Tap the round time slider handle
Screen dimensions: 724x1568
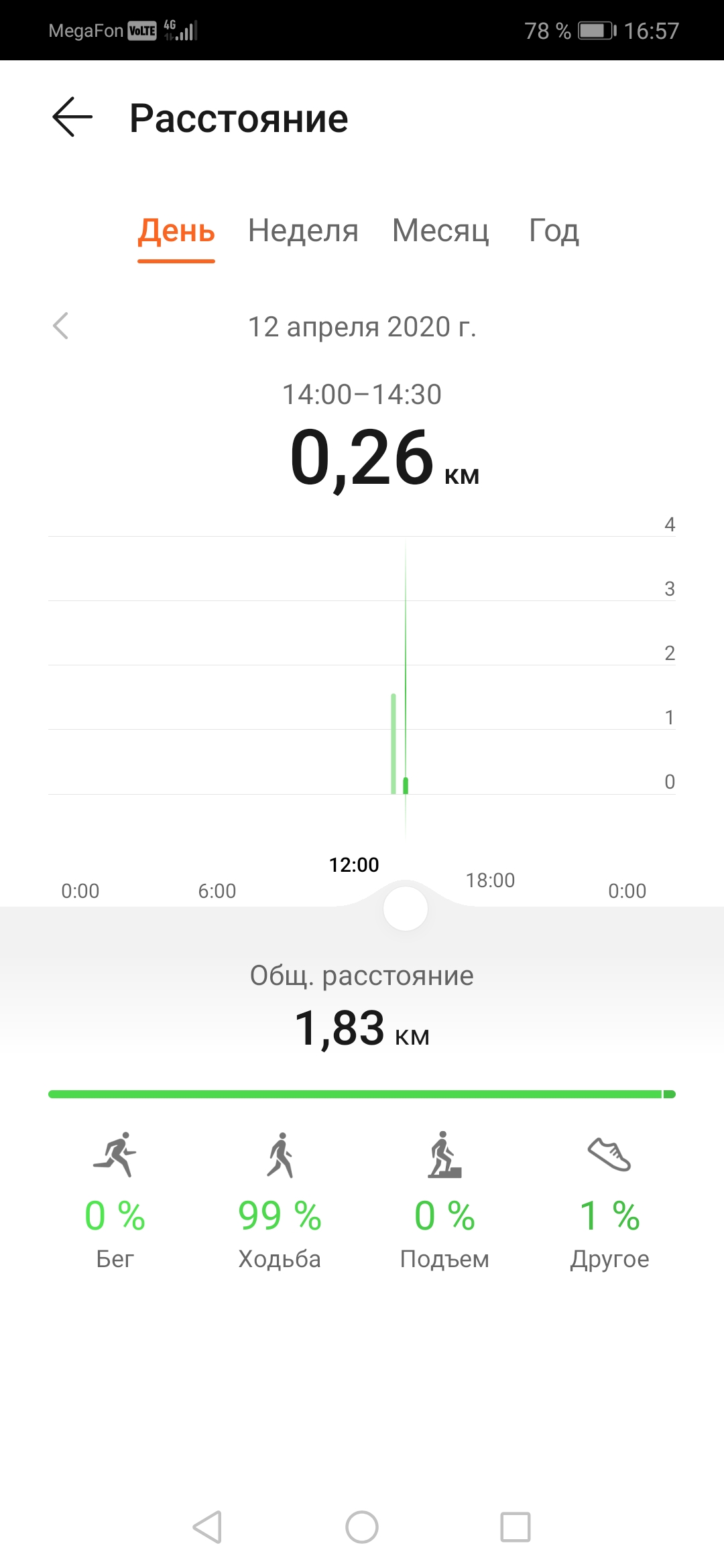pos(405,909)
